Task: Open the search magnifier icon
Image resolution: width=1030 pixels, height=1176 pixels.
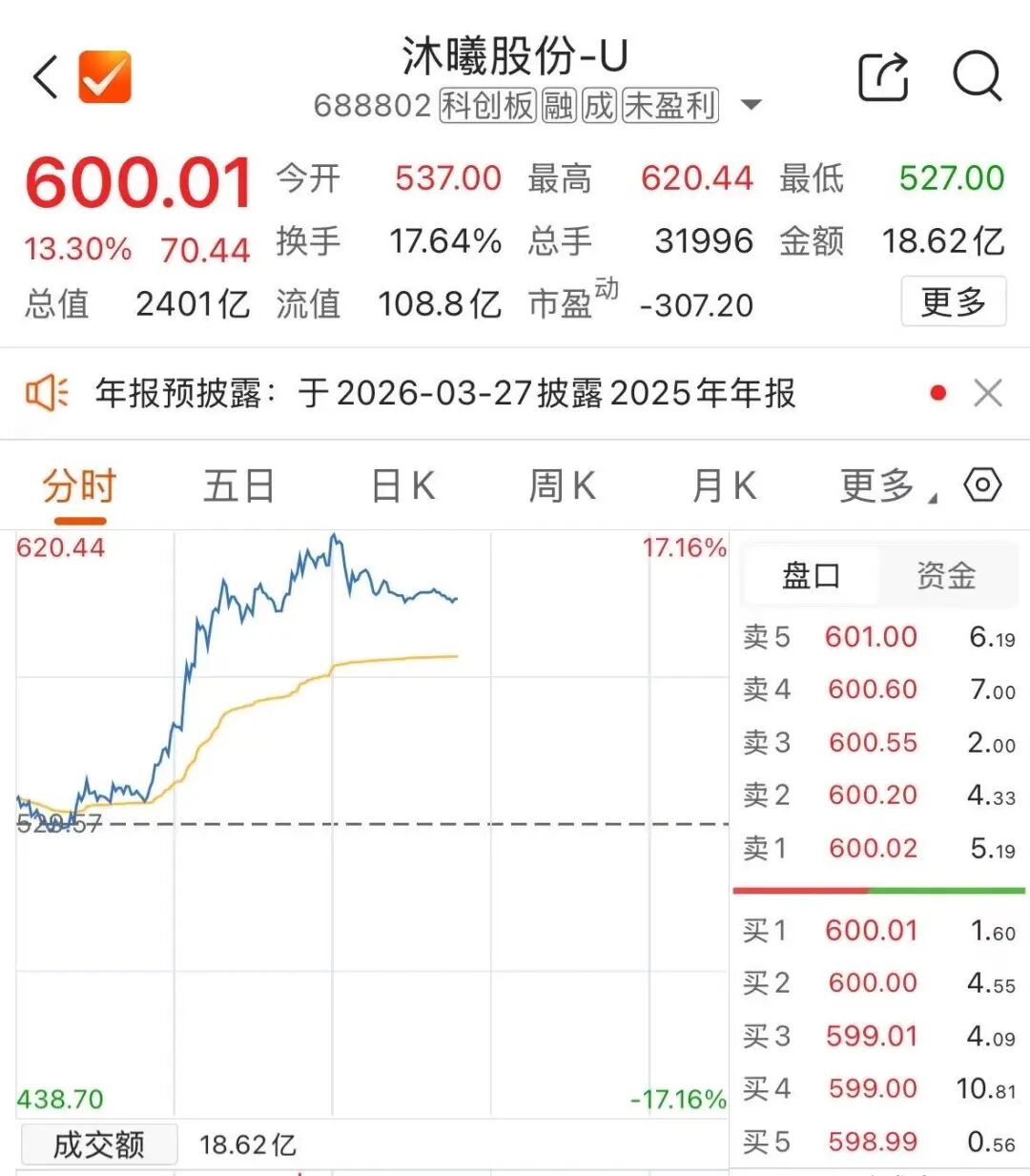Action: pos(978,76)
